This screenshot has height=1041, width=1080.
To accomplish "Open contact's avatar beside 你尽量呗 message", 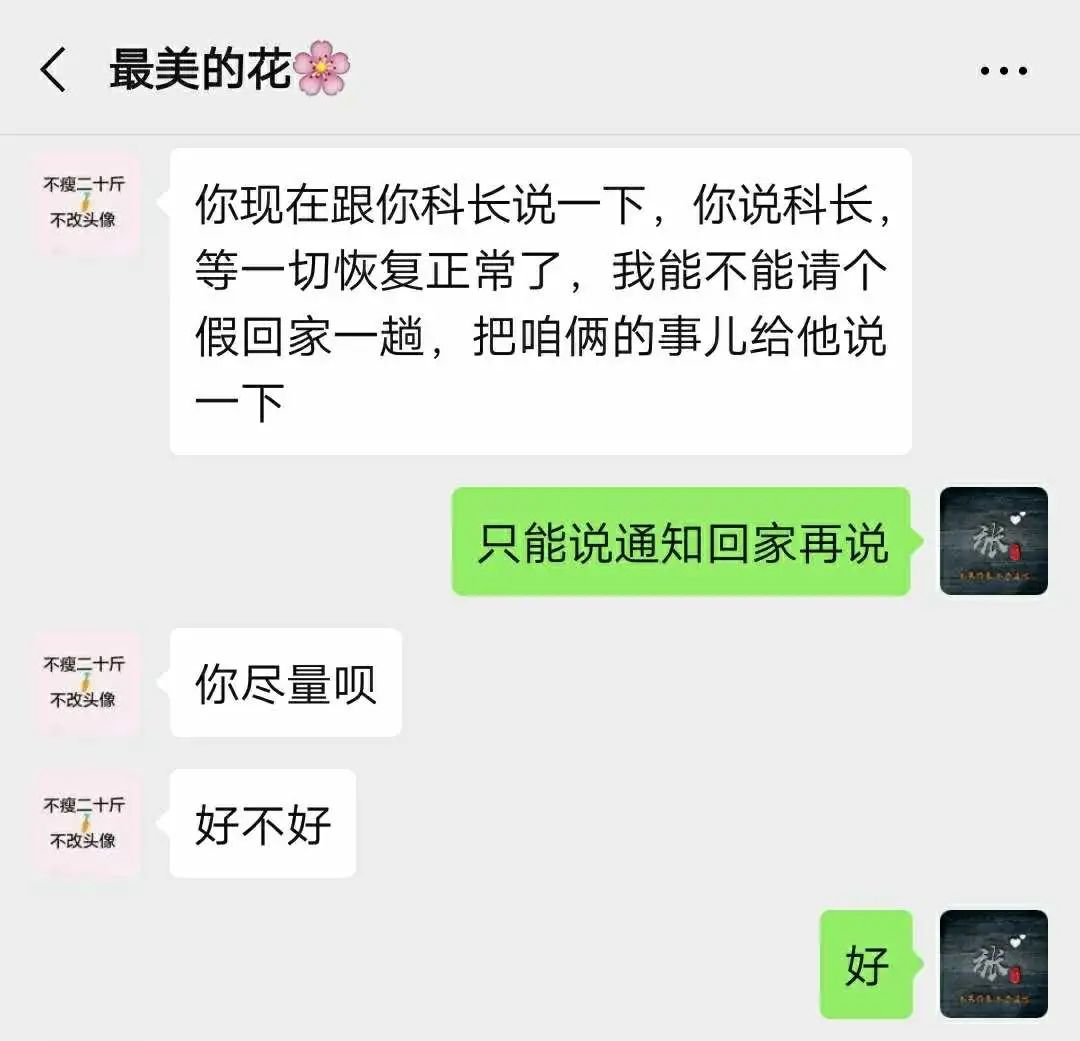I will click(x=84, y=682).
